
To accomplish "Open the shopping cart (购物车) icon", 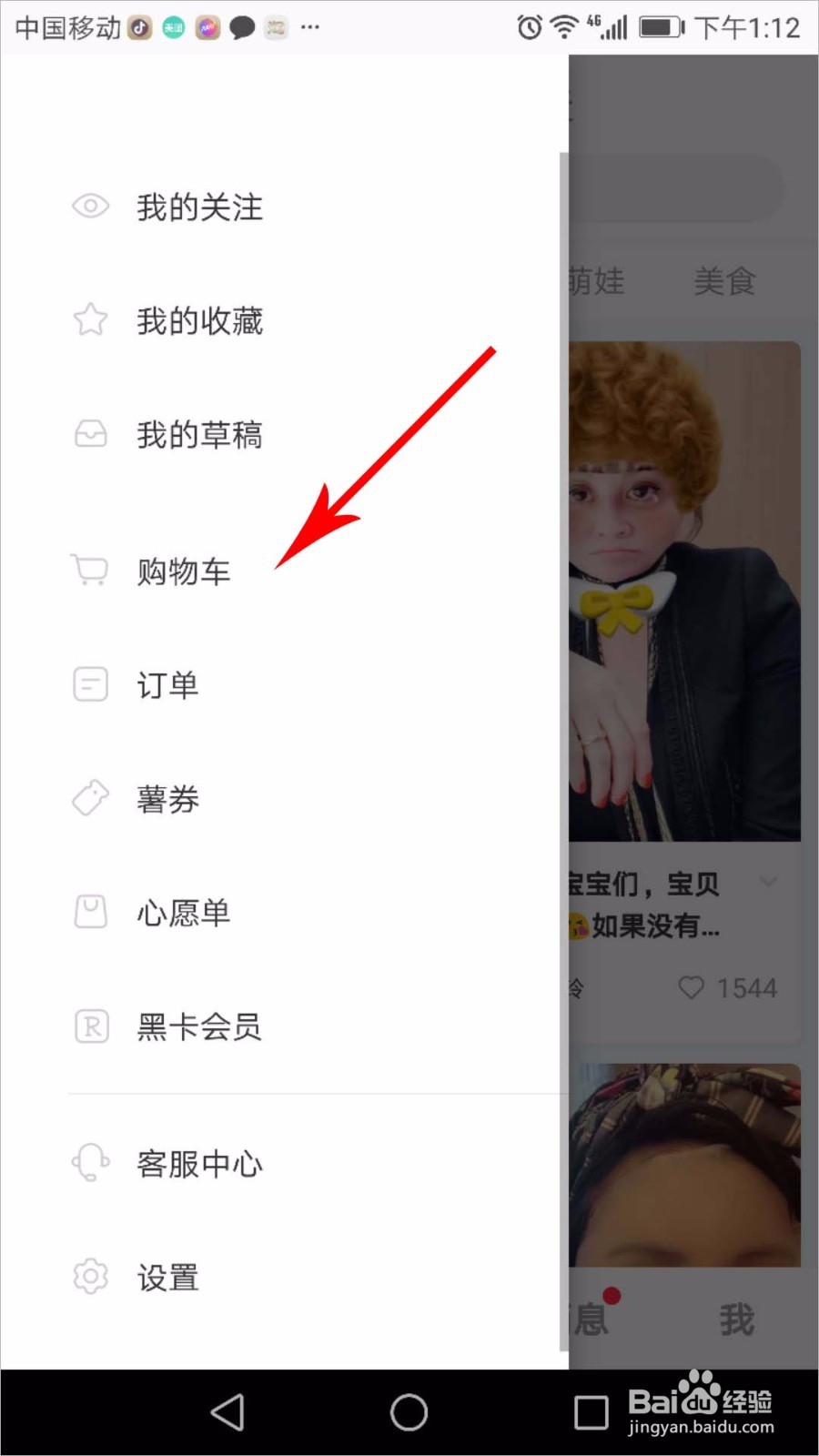I will click(x=88, y=570).
